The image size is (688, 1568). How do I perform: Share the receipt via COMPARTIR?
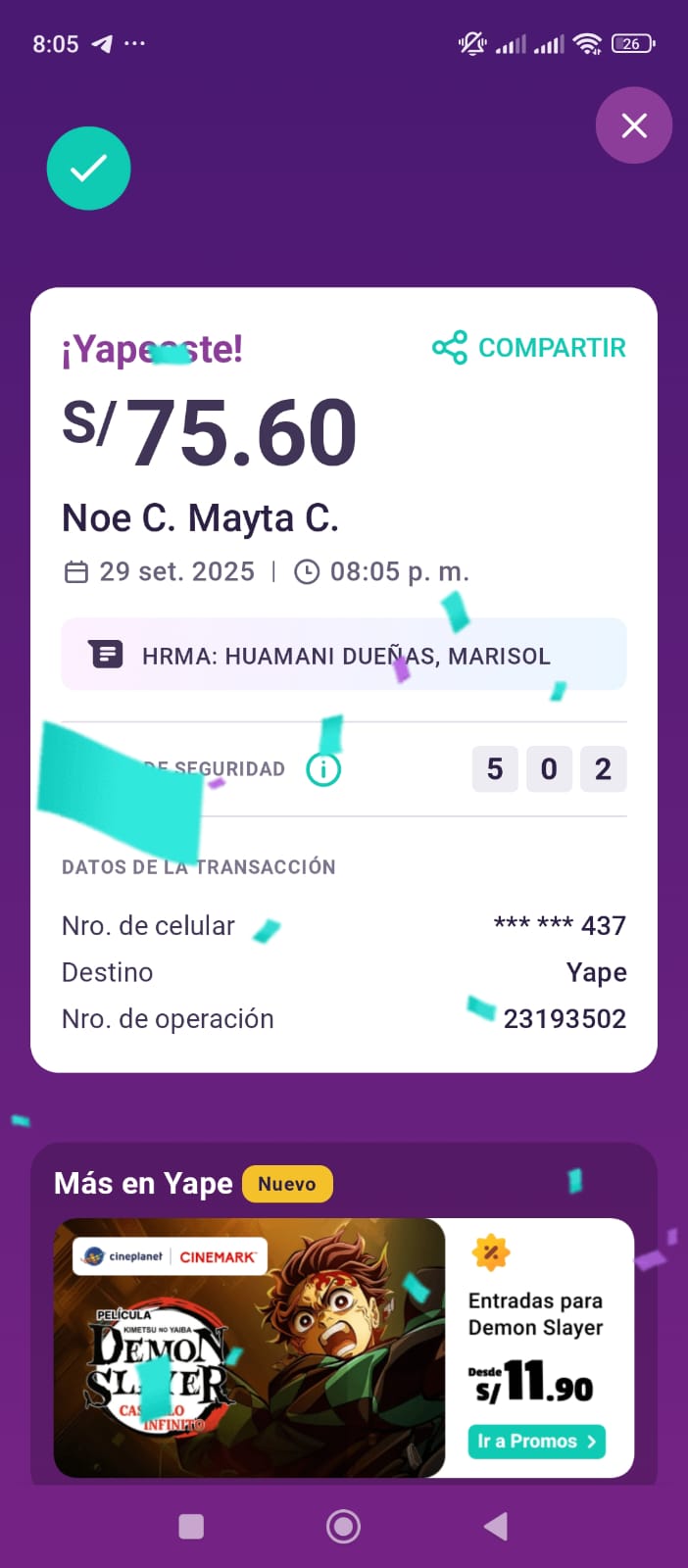529,348
